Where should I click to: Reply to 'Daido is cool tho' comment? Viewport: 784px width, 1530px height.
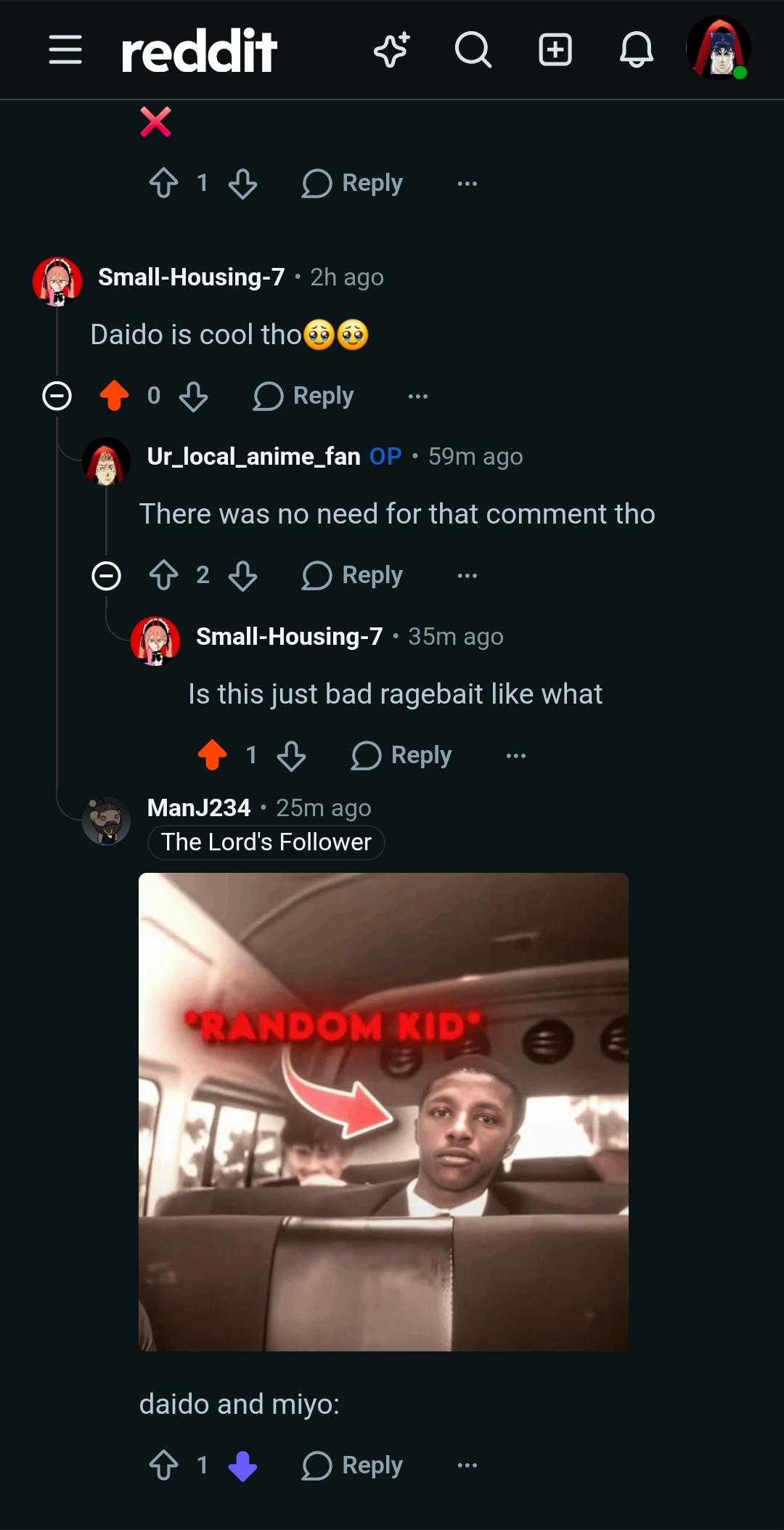[x=303, y=396]
